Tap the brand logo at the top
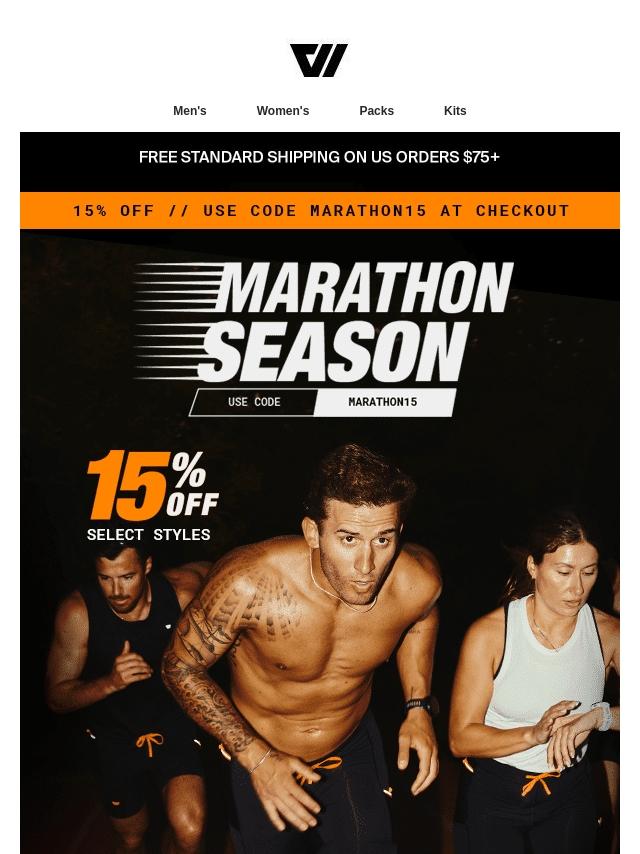Image resolution: width=640 pixels, height=854 pixels. [x=319, y=61]
